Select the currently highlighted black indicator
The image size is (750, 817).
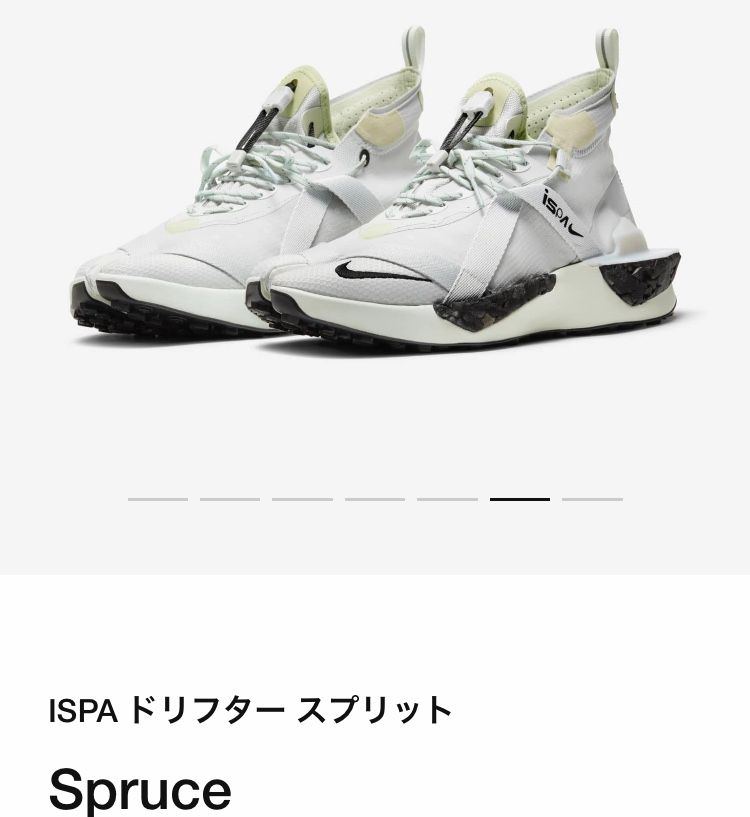point(520,498)
